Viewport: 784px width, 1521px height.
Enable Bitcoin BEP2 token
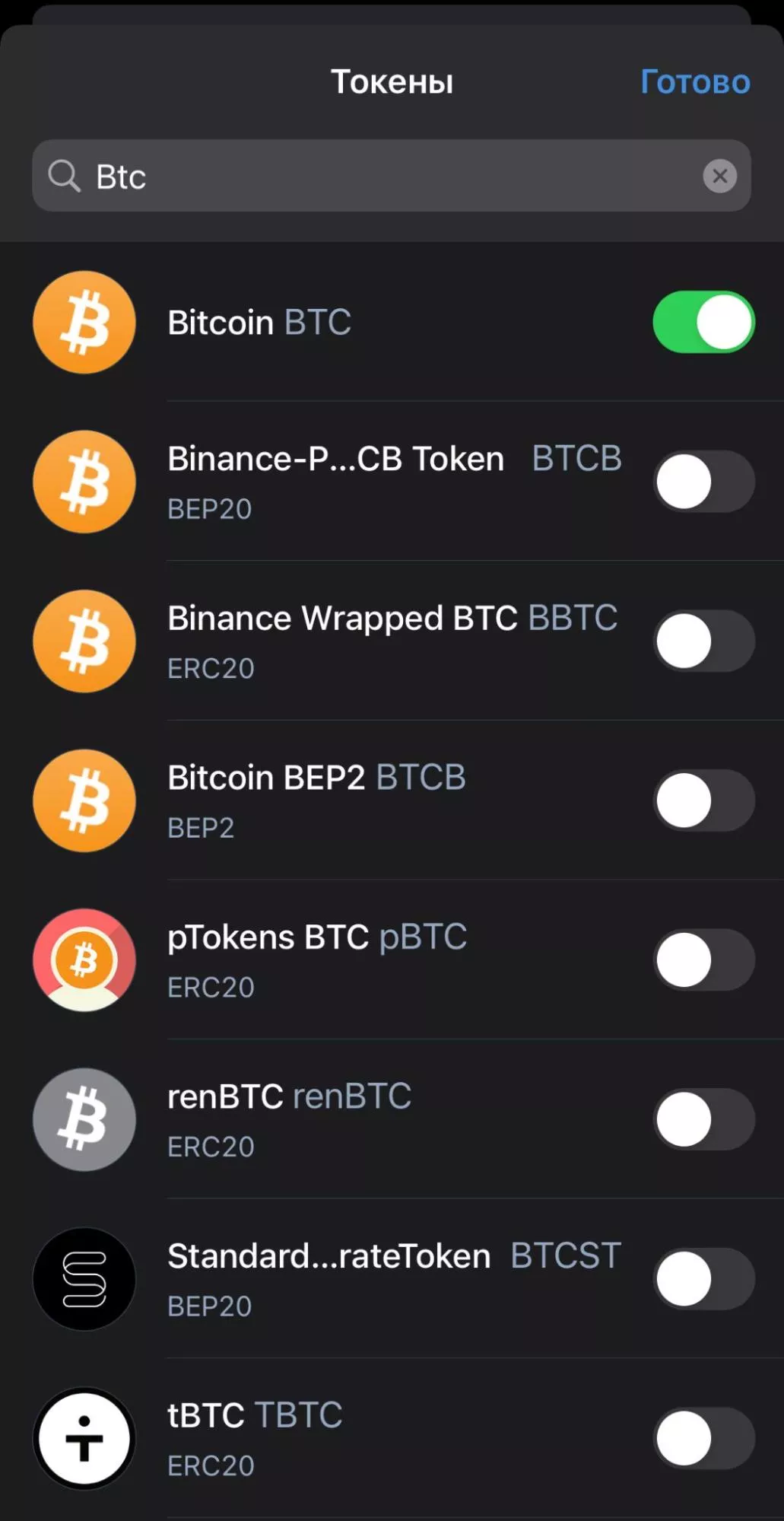tap(703, 800)
